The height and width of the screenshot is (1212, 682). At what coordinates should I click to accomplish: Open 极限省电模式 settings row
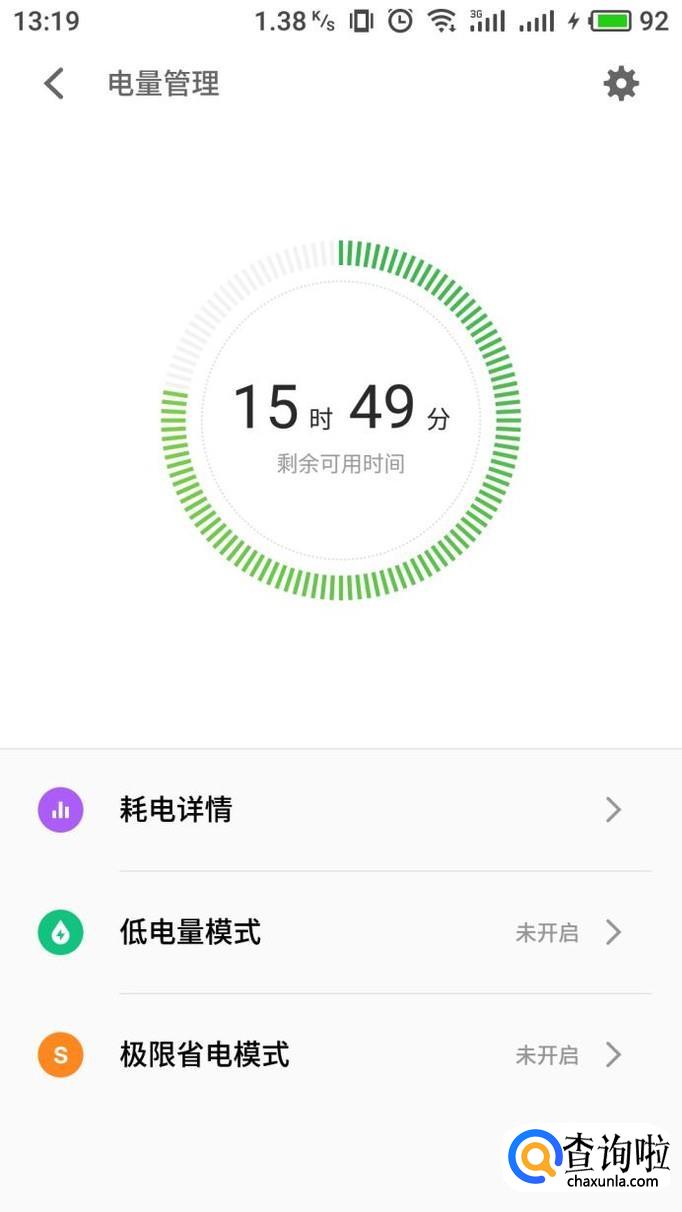[x=340, y=1055]
